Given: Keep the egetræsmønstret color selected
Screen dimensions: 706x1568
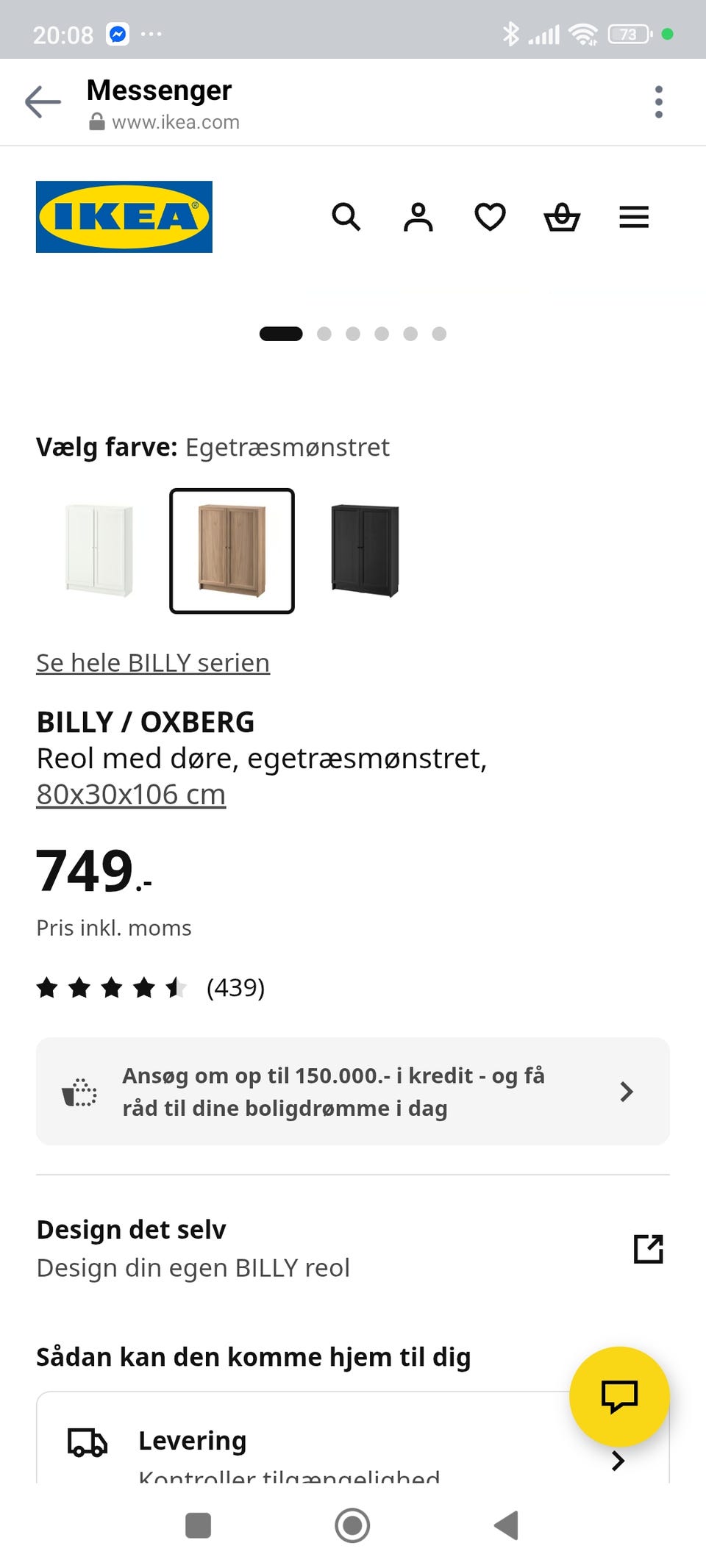Looking at the screenshot, I should tap(231, 550).
